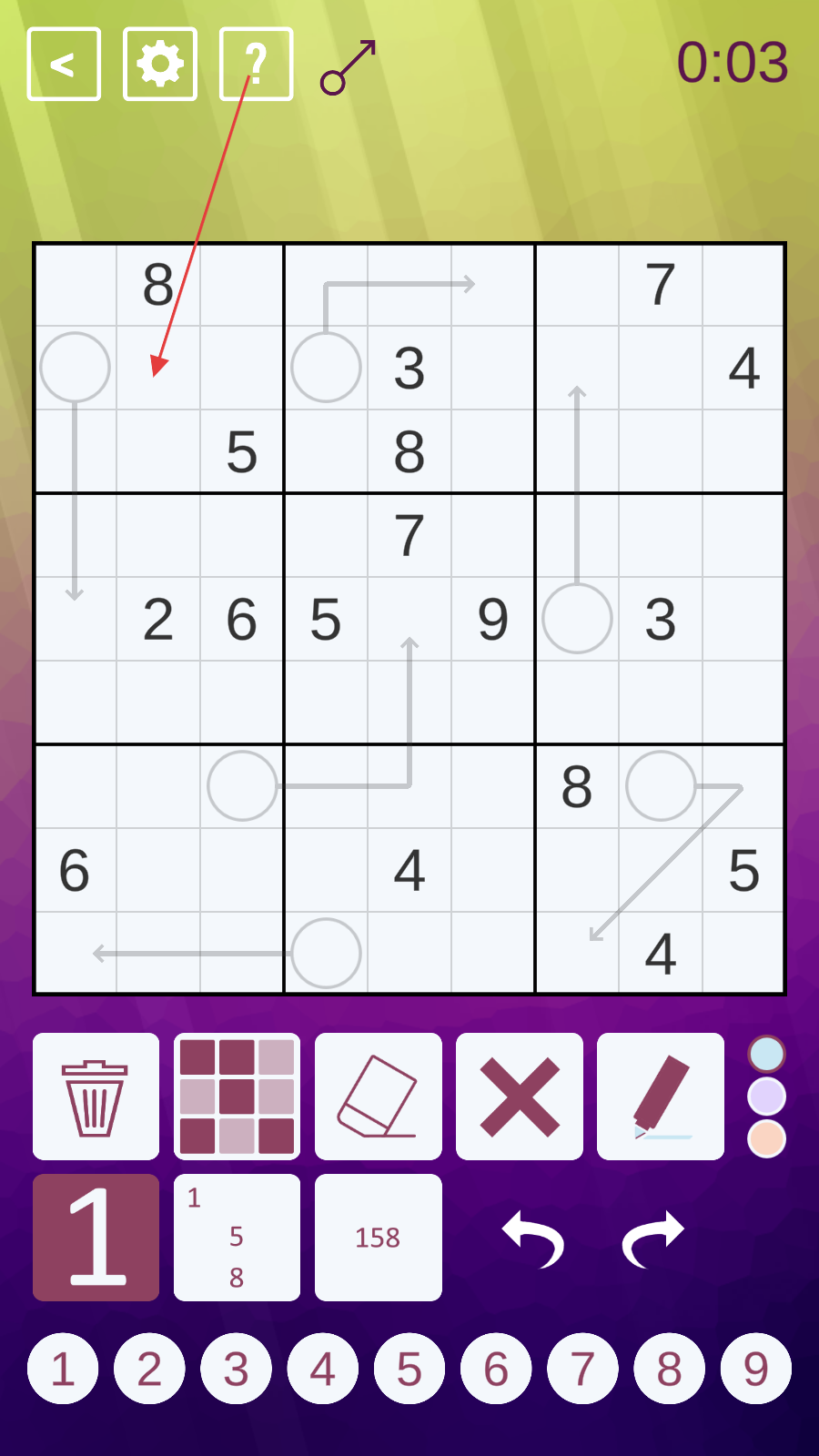
Task: Tap the X mark button
Action: tap(520, 1097)
